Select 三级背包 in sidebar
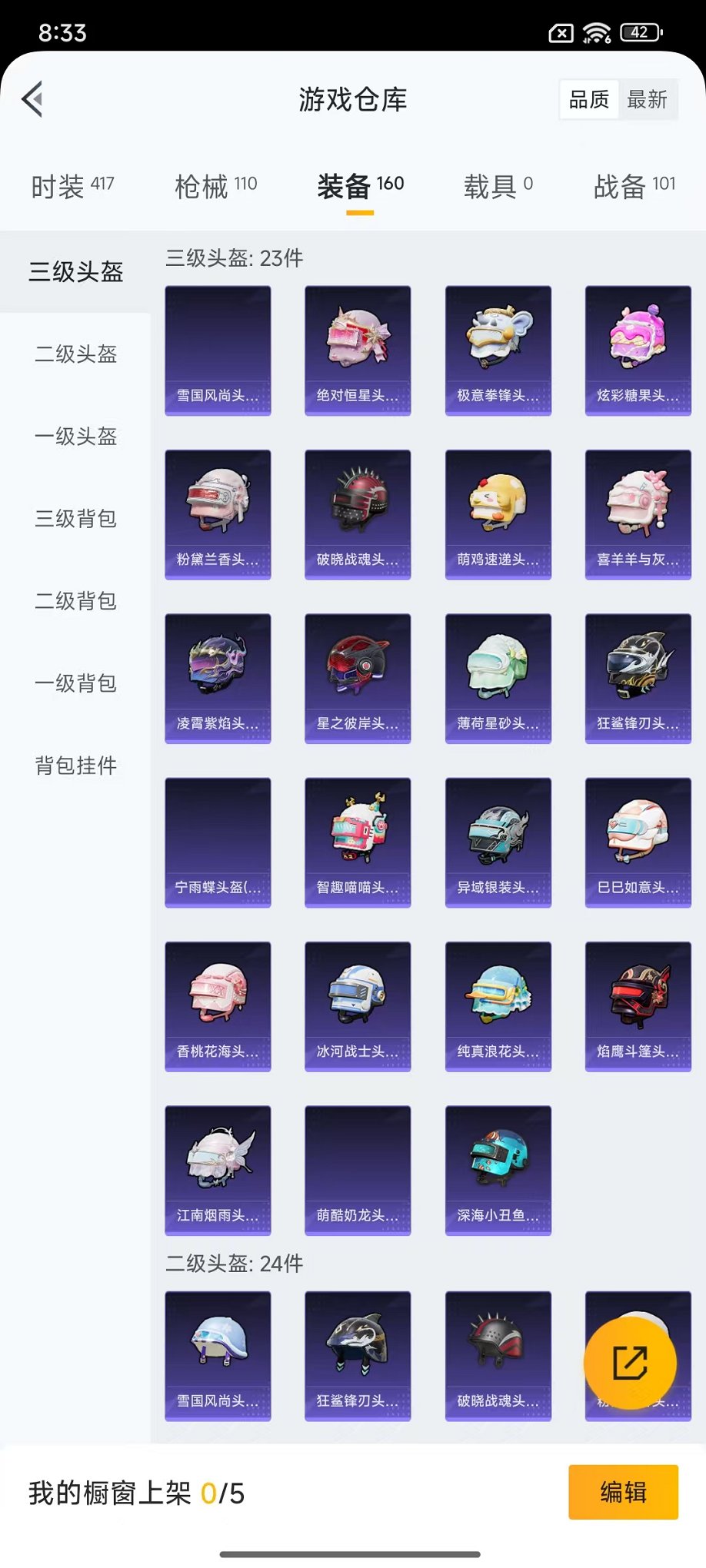 coord(75,519)
